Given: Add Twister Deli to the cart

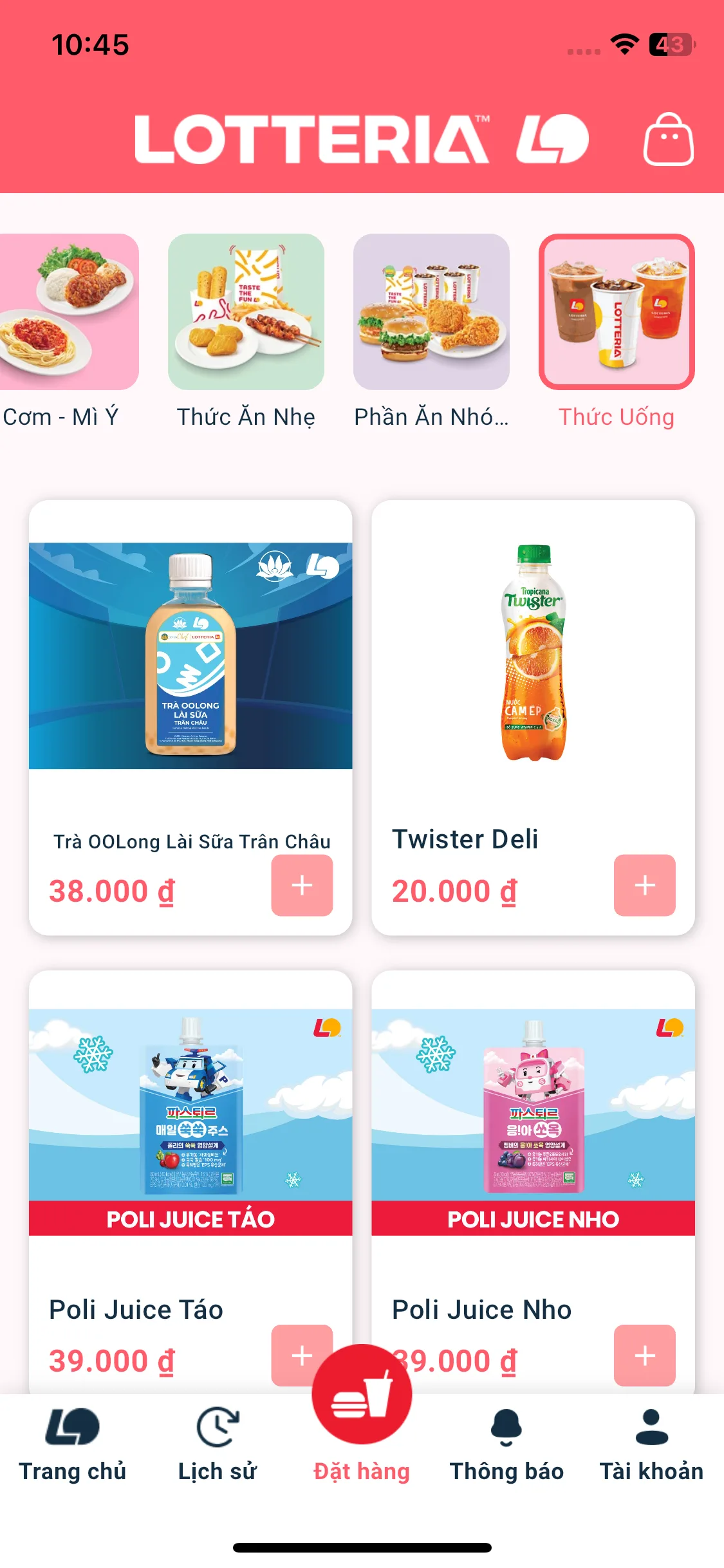Looking at the screenshot, I should [644, 885].
